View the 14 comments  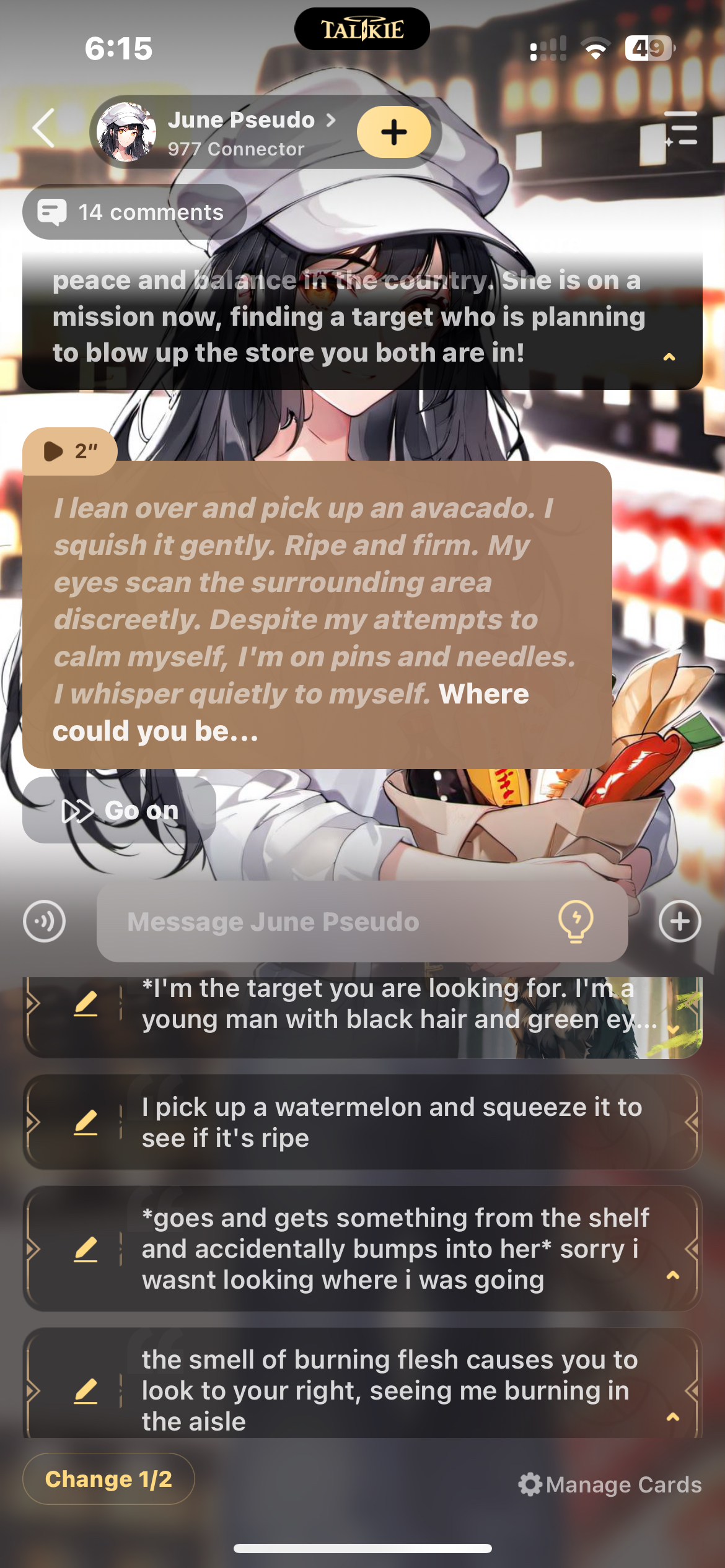tap(134, 212)
